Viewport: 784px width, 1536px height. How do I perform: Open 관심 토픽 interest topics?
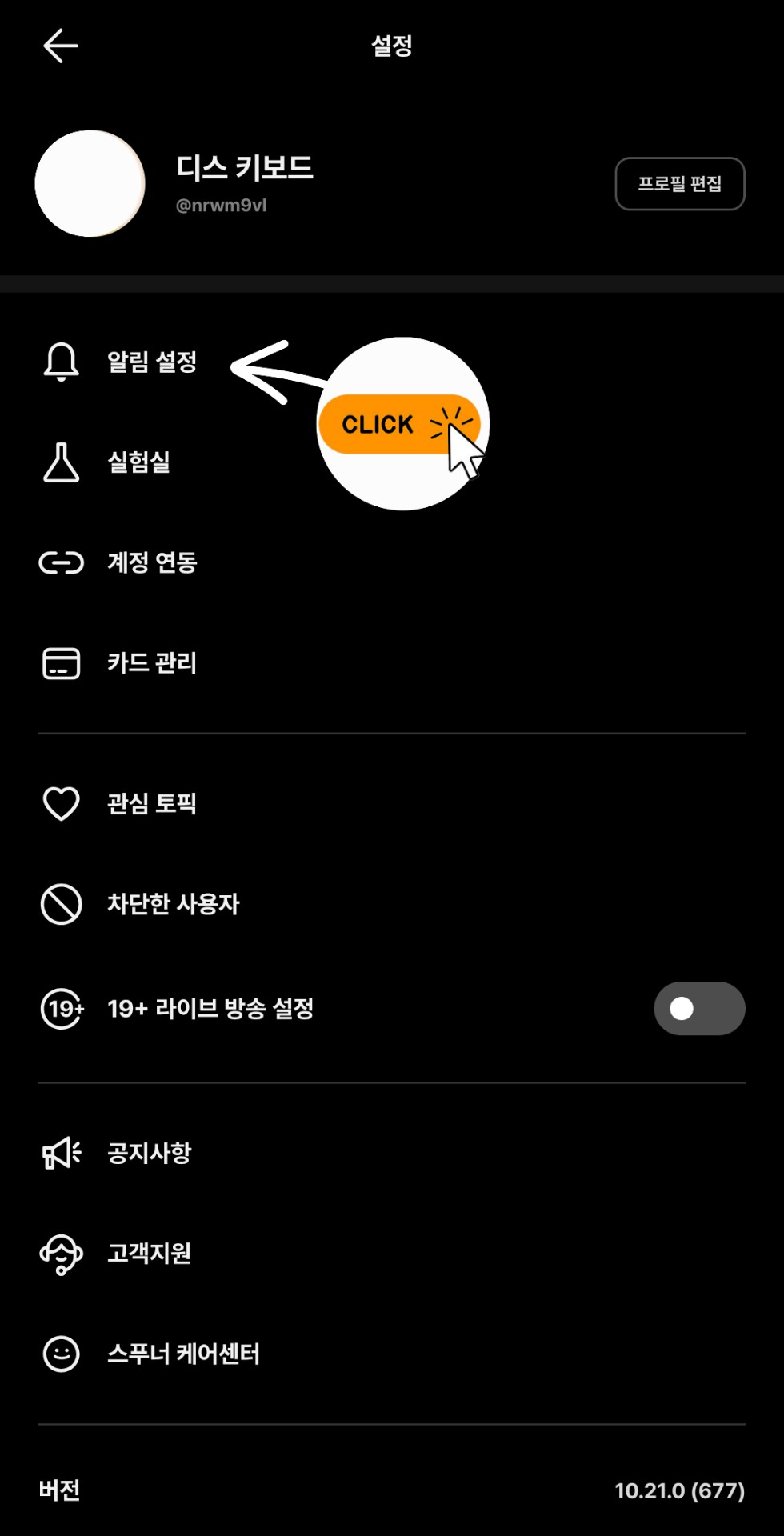(151, 803)
